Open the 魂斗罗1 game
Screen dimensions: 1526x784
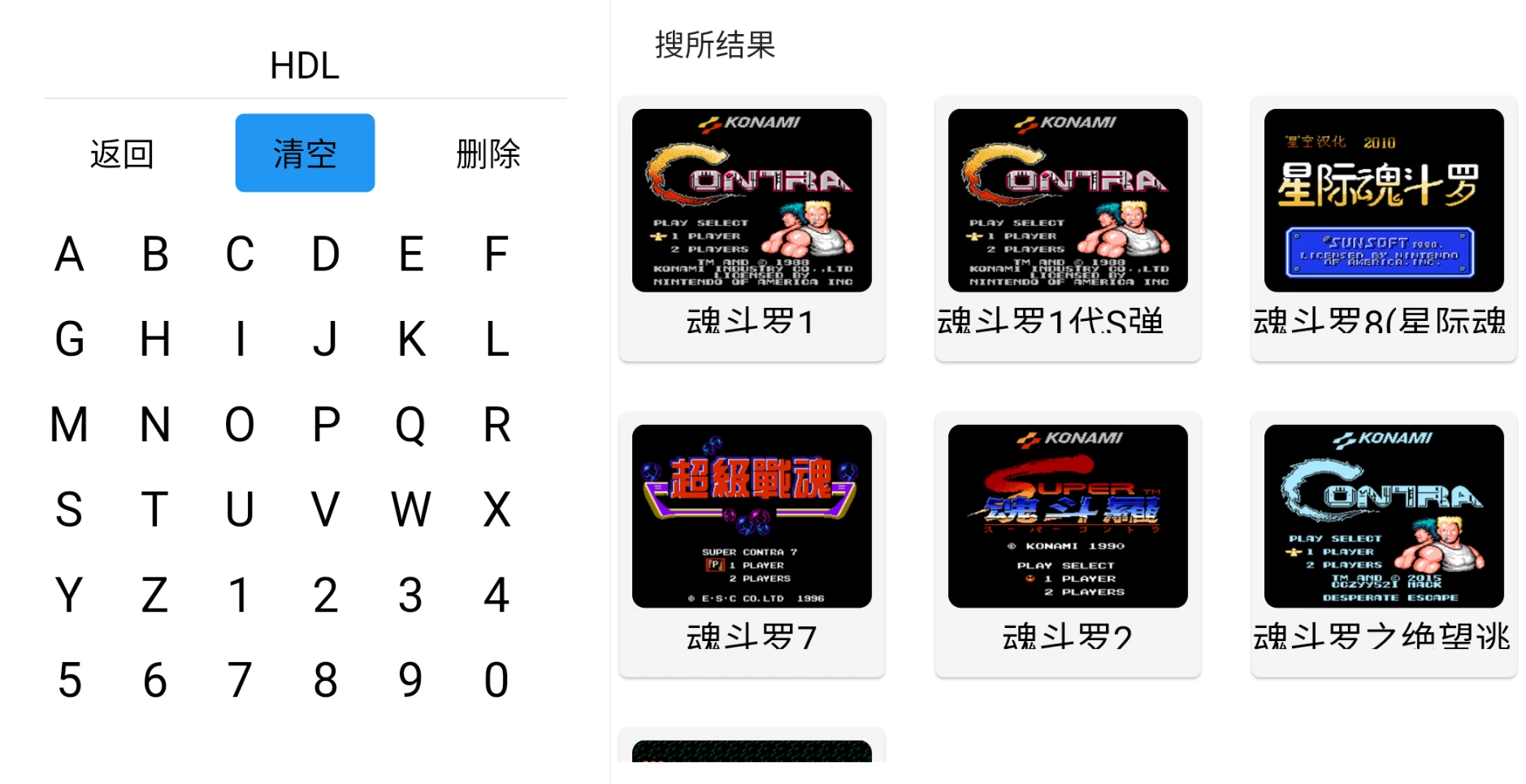[x=752, y=227]
